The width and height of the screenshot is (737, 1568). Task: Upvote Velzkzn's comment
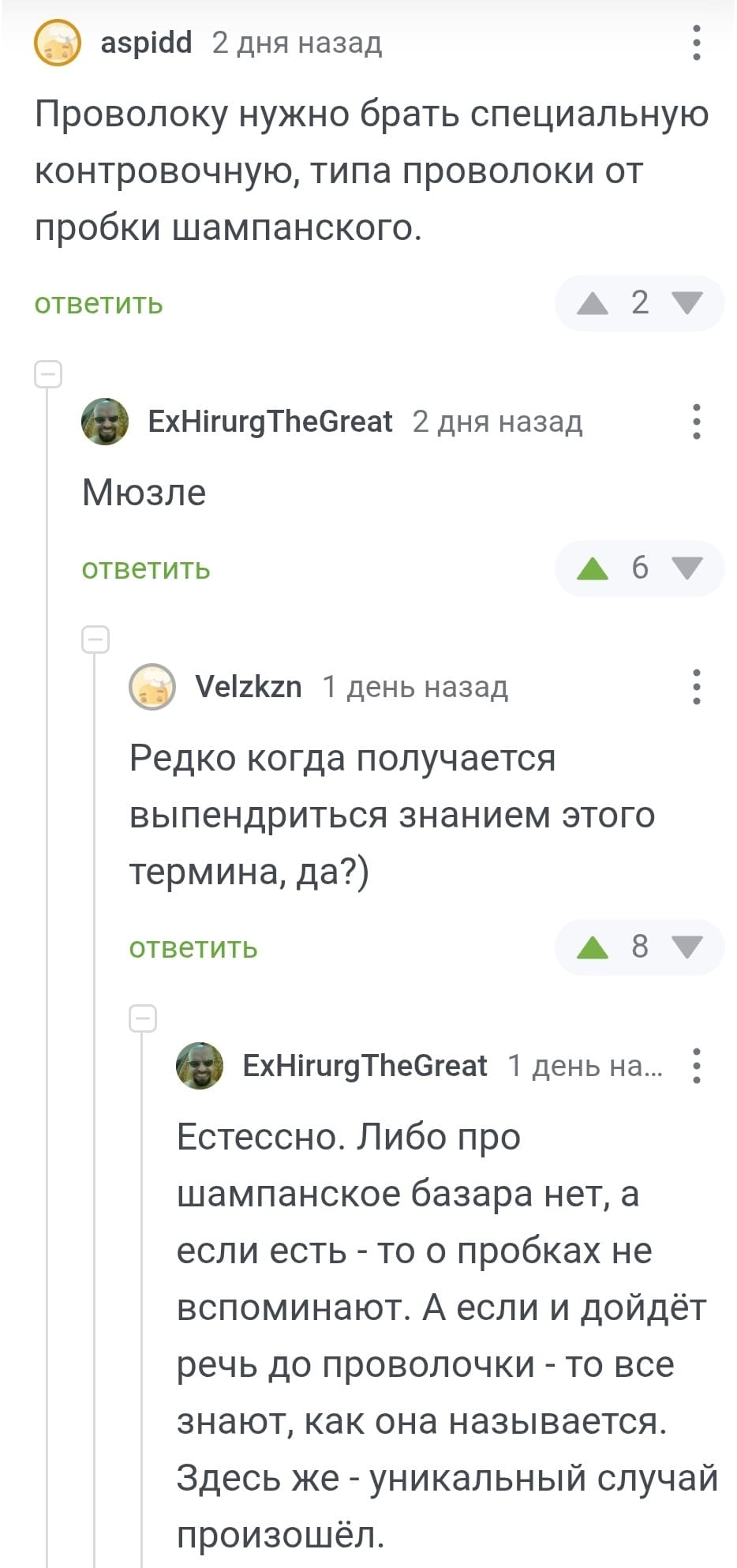593,947
